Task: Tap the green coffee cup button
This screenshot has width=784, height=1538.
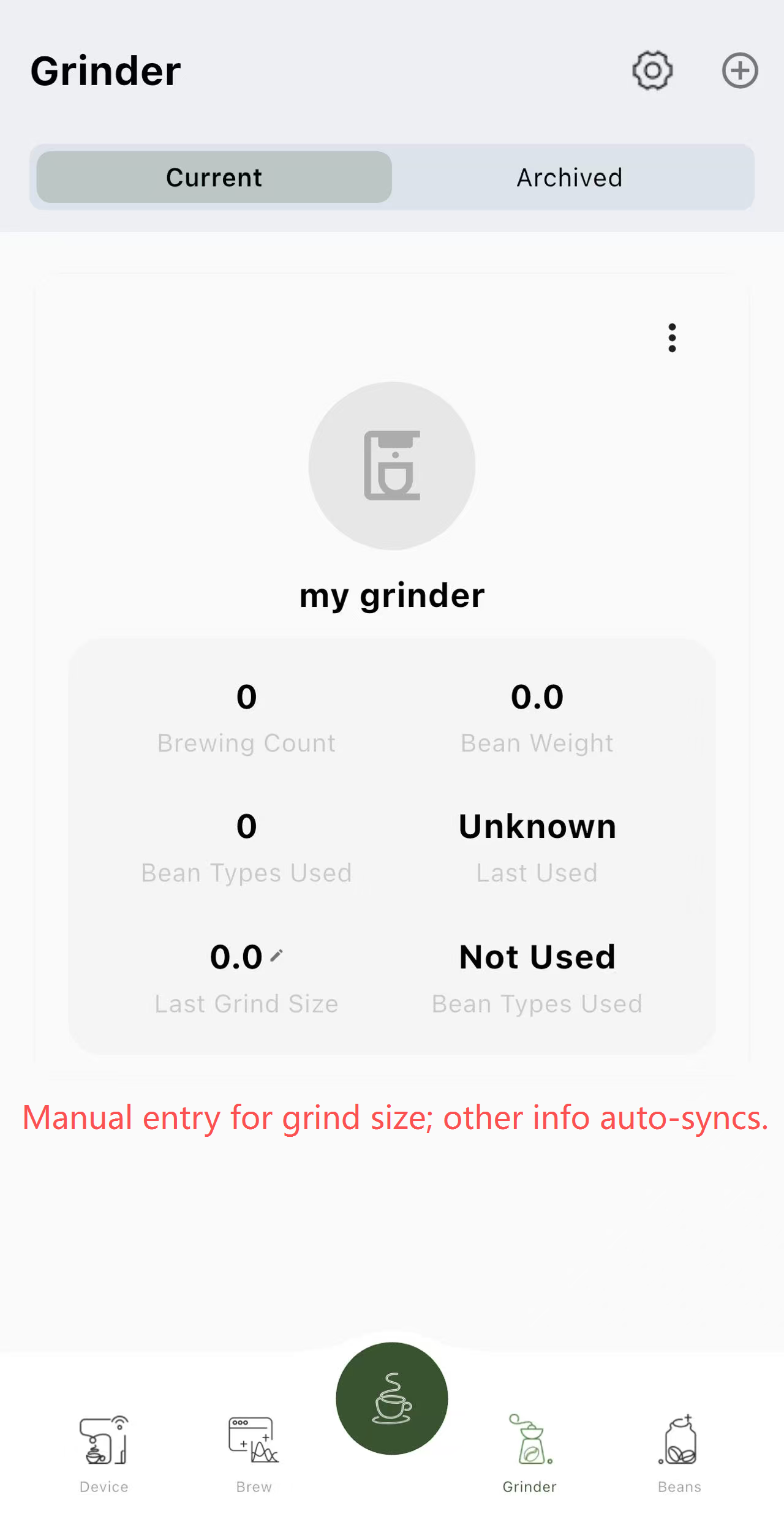Action: 392,1398
